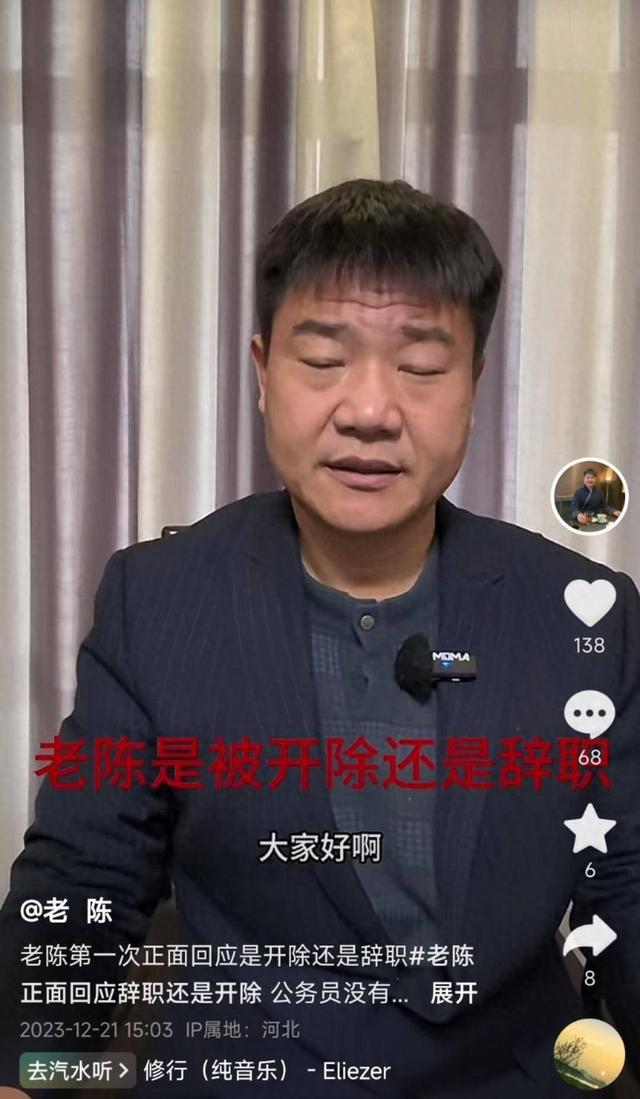Viewport: 640px width, 1099px height.
Task: Share this video via the arrow
Action: (590, 937)
